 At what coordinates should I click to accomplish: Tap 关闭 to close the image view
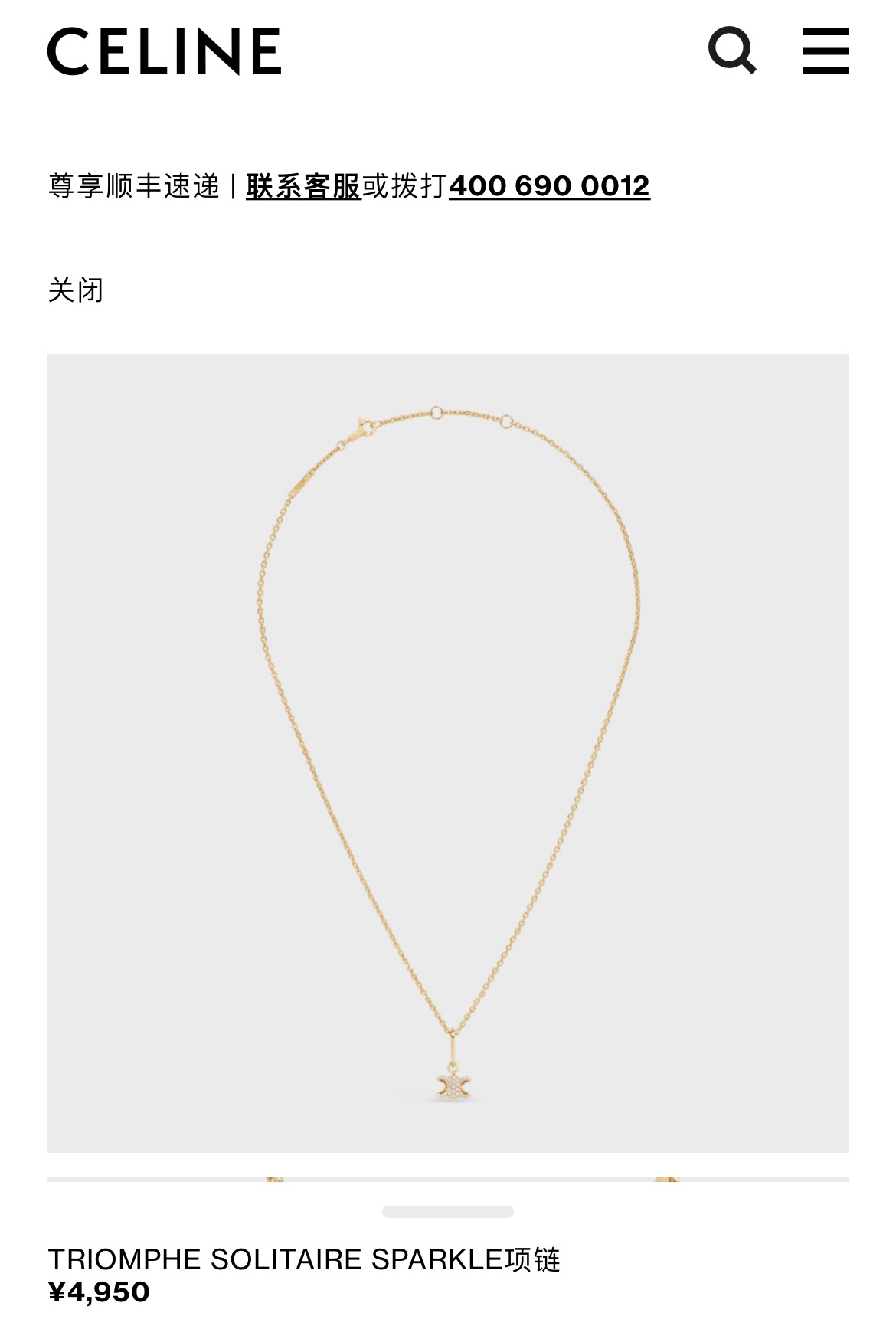(x=75, y=290)
